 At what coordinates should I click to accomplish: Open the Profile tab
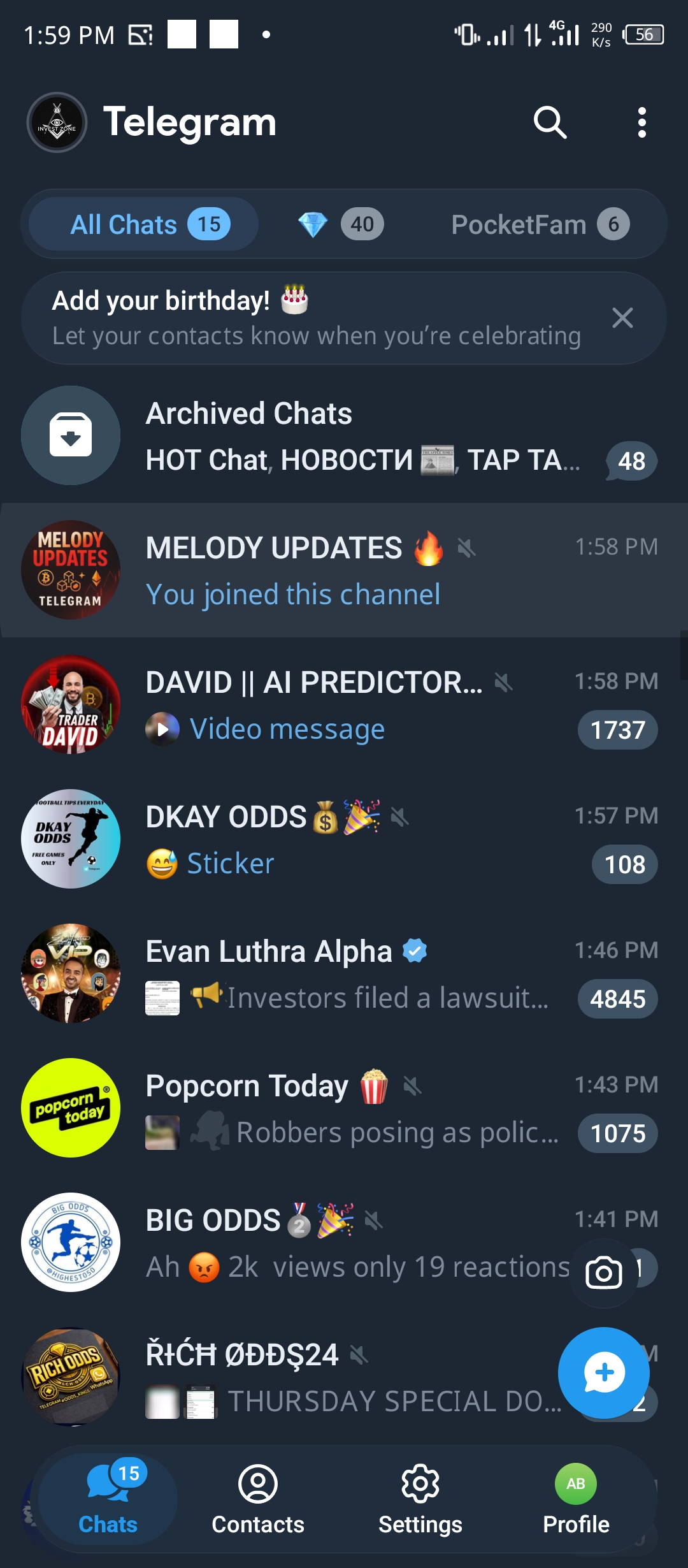[x=576, y=1499]
